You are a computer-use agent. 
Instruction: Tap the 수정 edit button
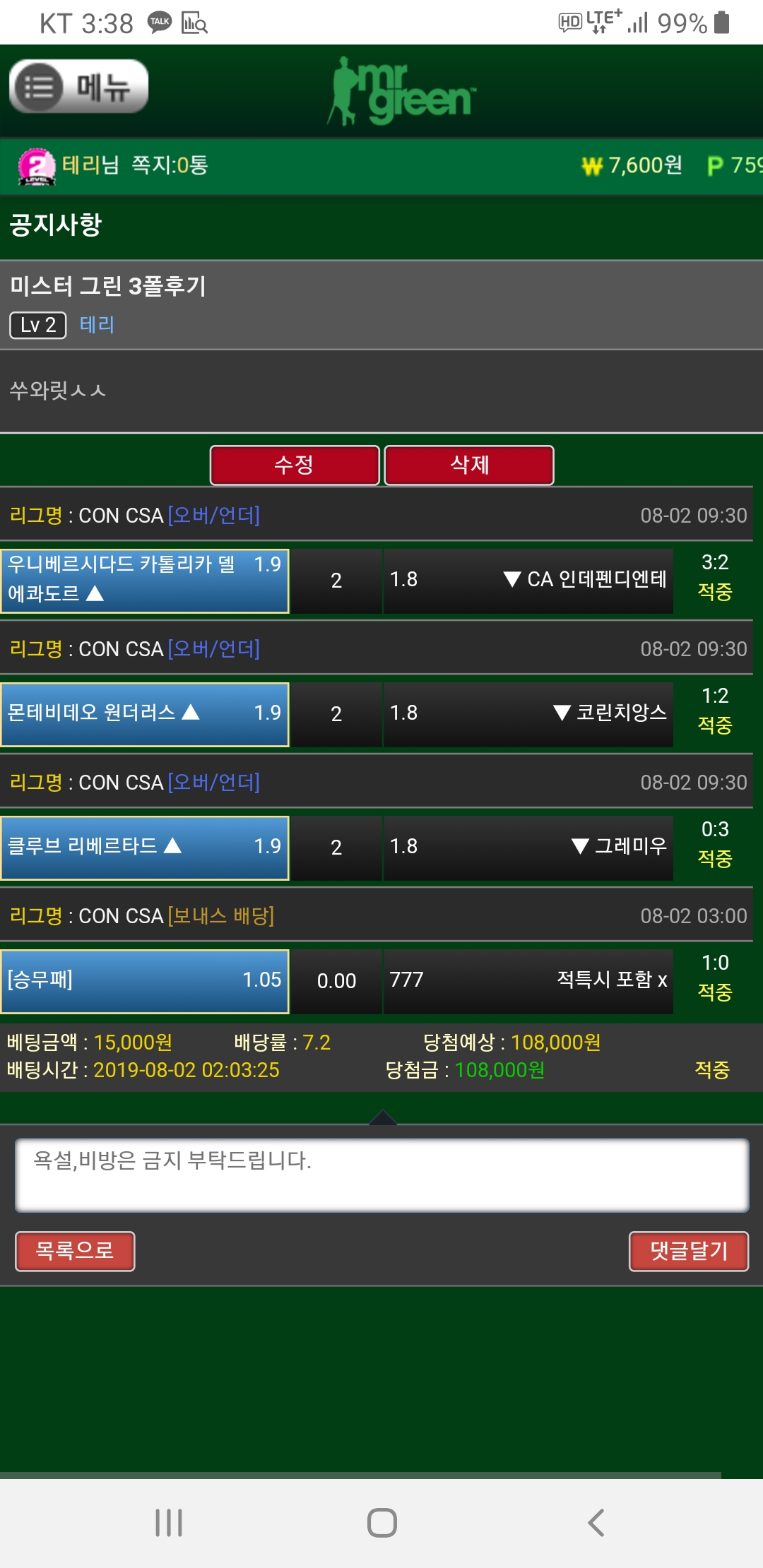295,465
